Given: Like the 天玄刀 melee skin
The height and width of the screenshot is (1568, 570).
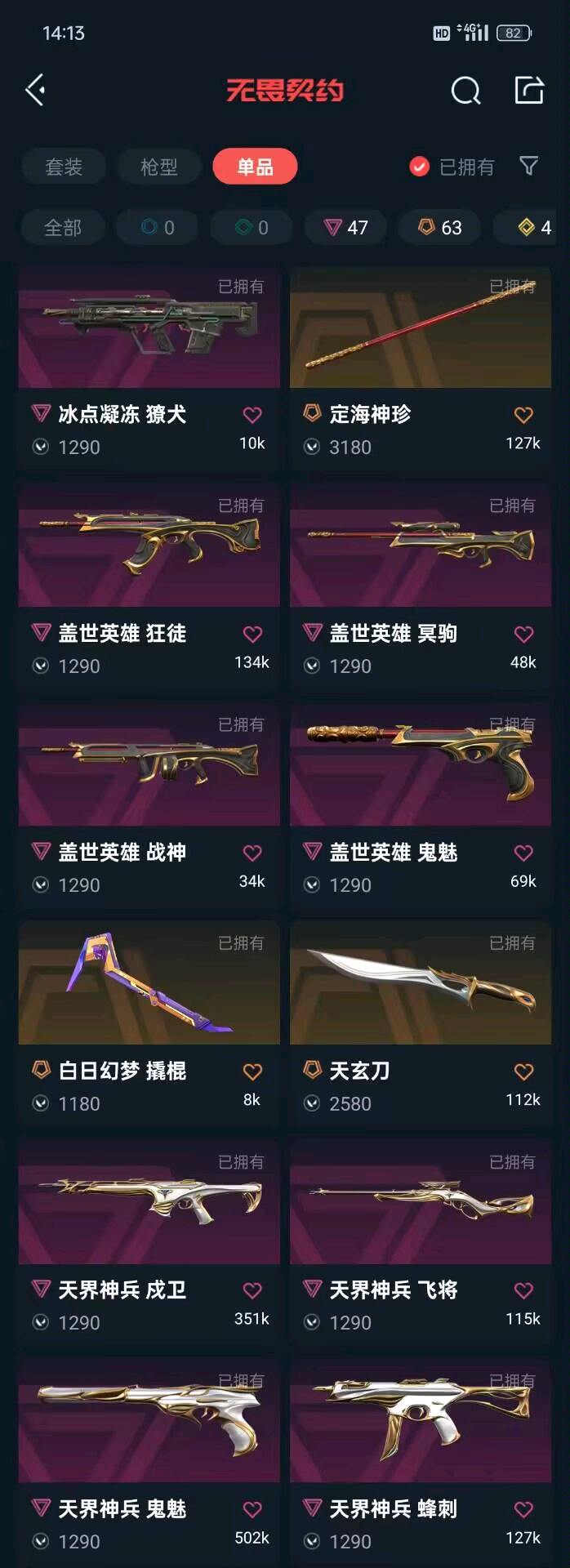Looking at the screenshot, I should [x=523, y=1072].
